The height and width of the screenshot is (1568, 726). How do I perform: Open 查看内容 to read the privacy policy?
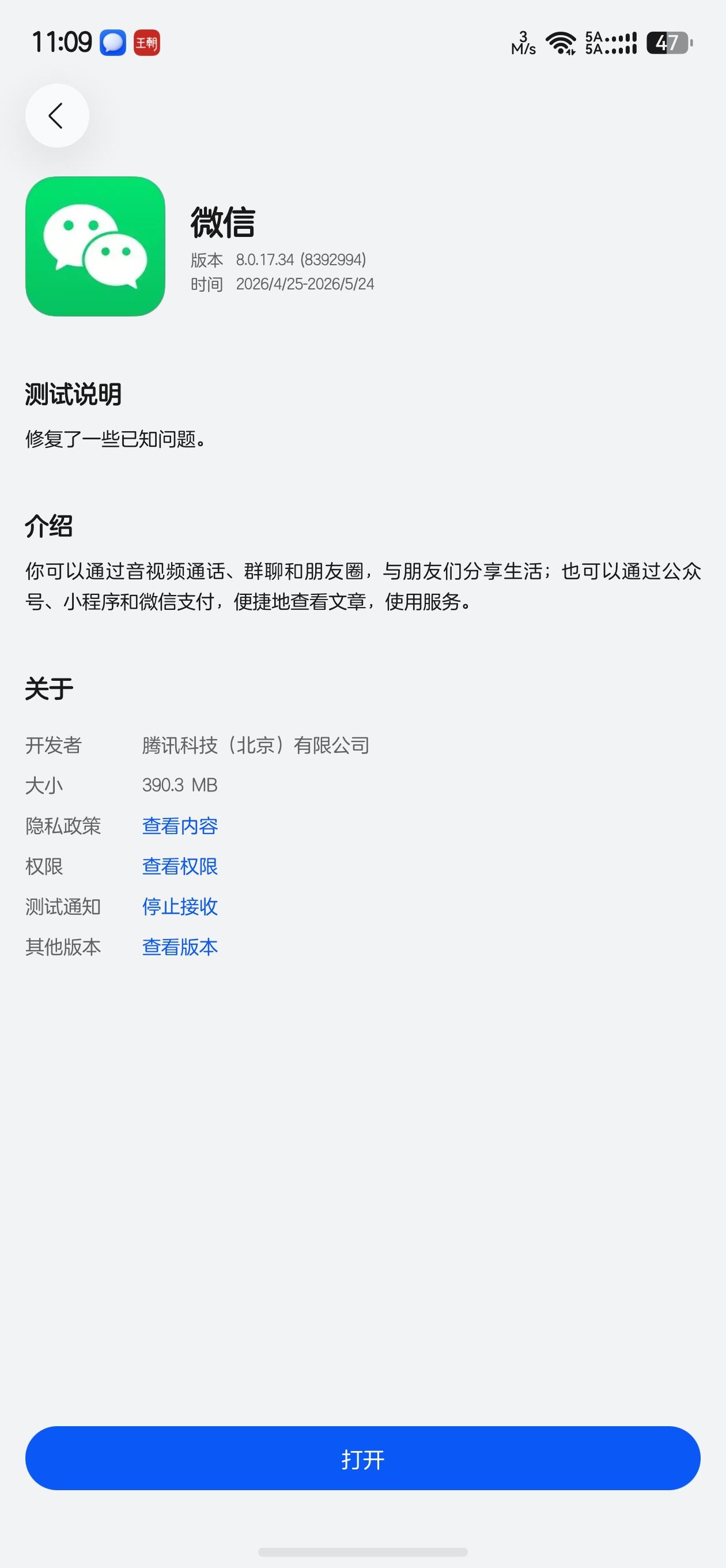[x=180, y=826]
